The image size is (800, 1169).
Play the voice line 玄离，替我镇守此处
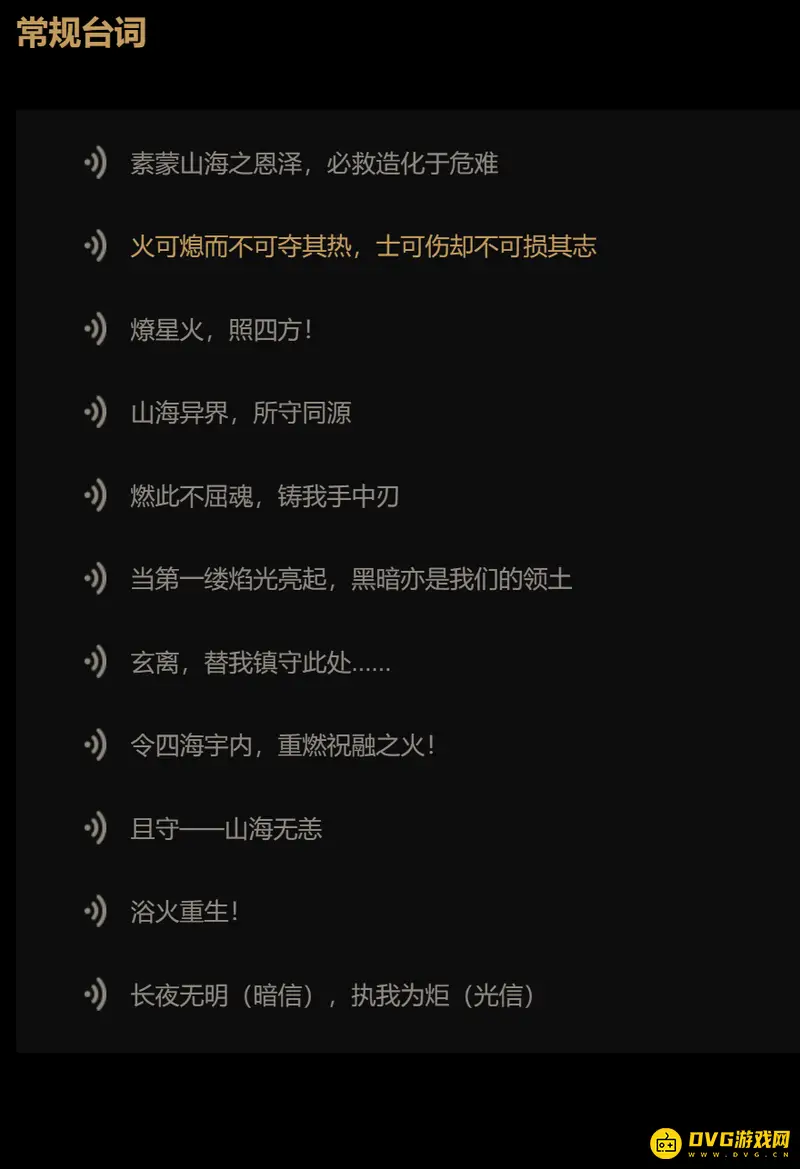(97, 662)
